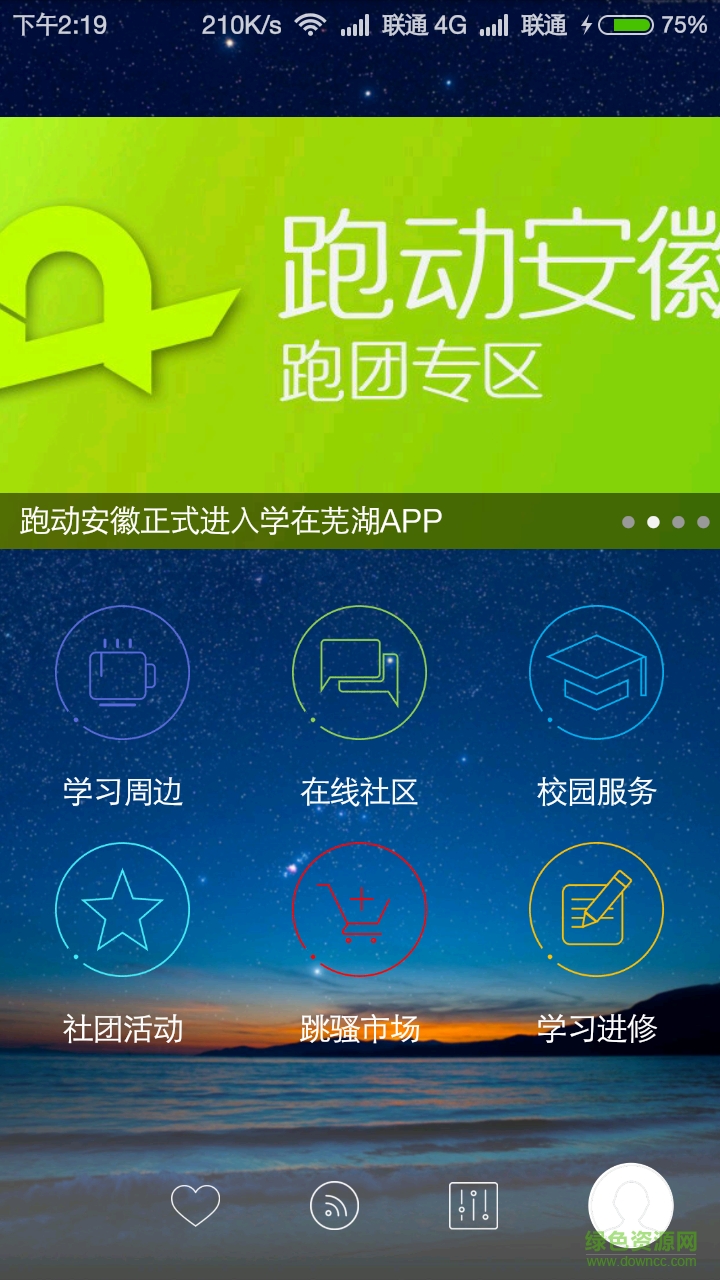Tap the banner page indicator dots
The width and height of the screenshot is (720, 1280).
tap(665, 522)
